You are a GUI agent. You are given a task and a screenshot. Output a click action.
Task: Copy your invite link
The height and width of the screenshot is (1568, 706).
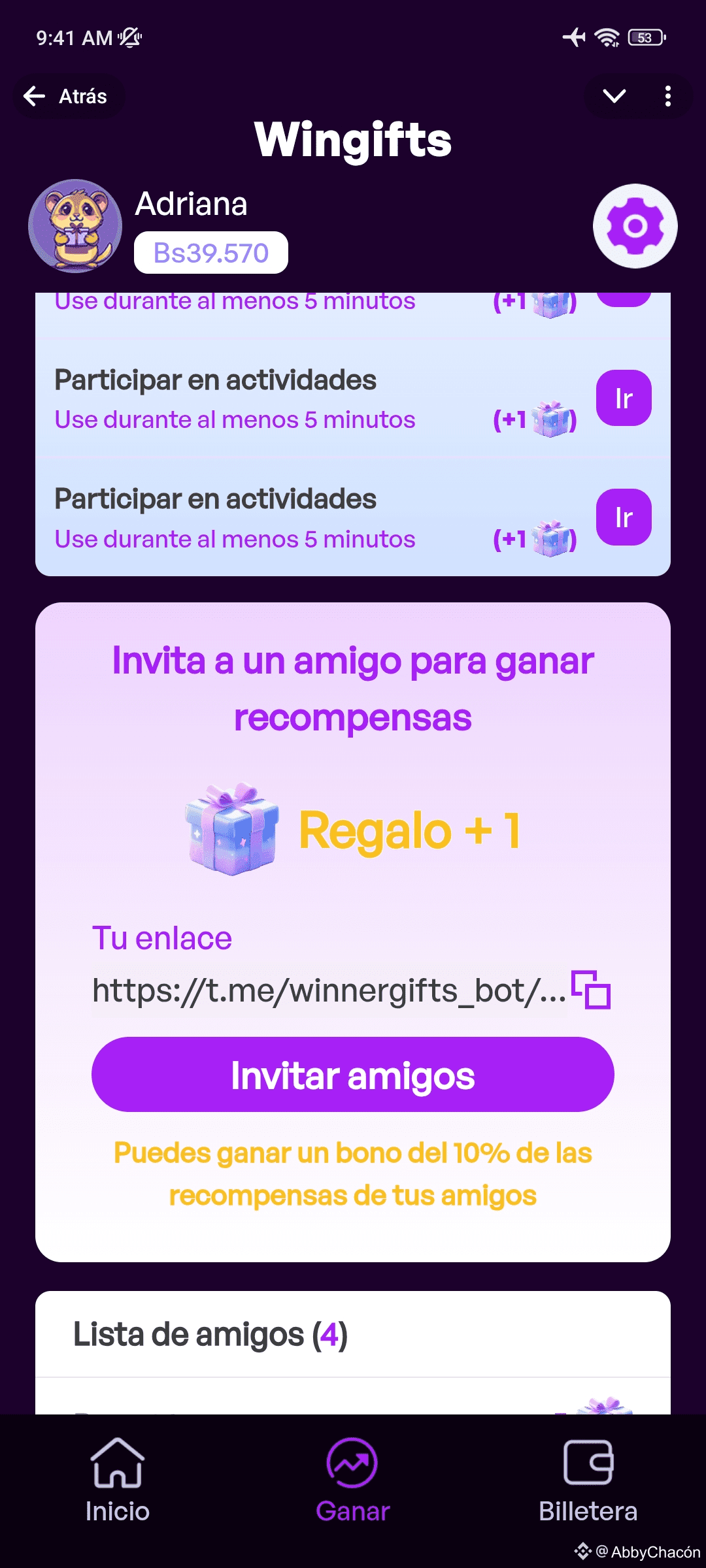pyautogui.click(x=591, y=990)
